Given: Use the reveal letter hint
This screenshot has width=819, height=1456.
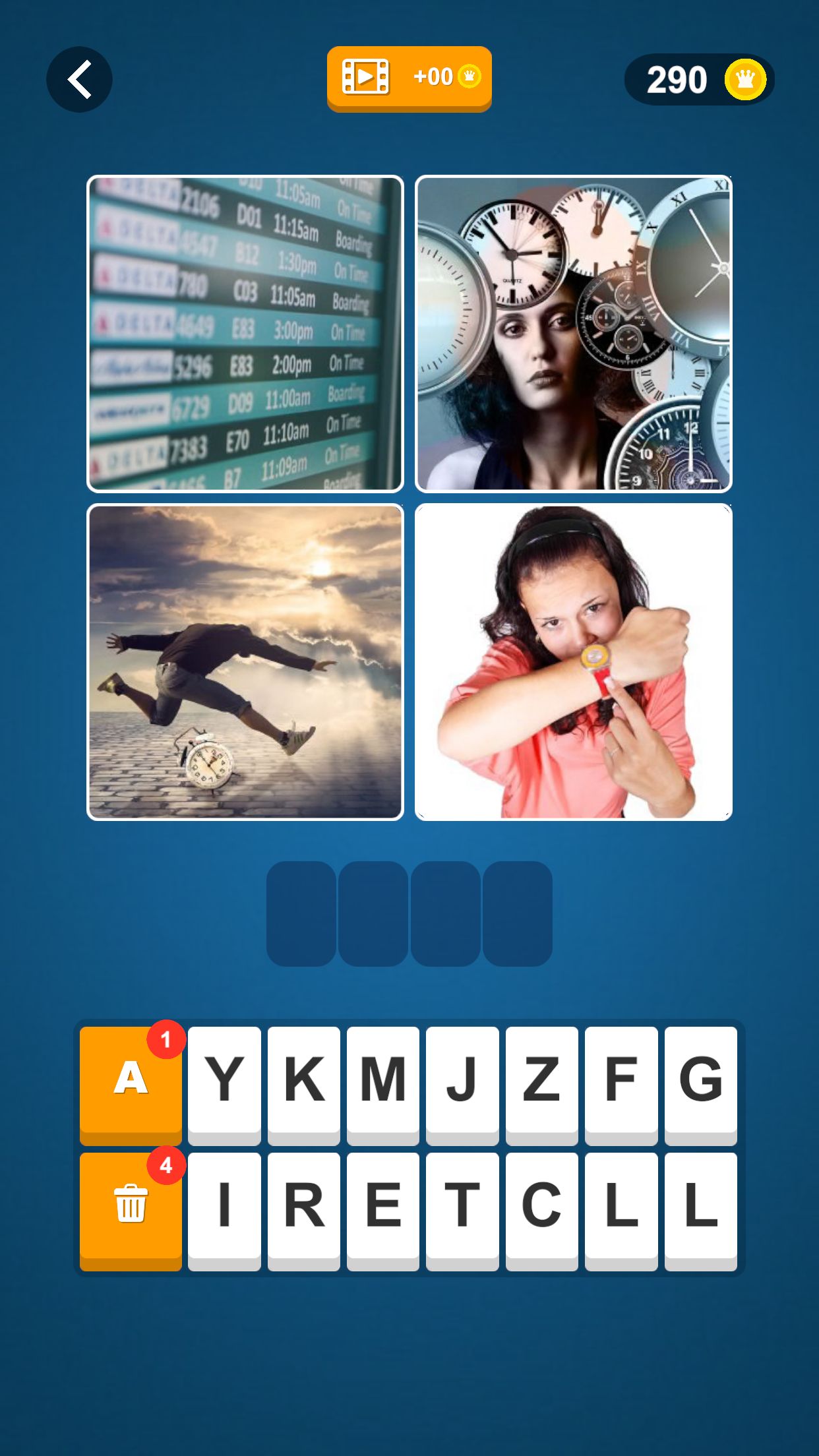Looking at the screenshot, I should click(131, 1083).
